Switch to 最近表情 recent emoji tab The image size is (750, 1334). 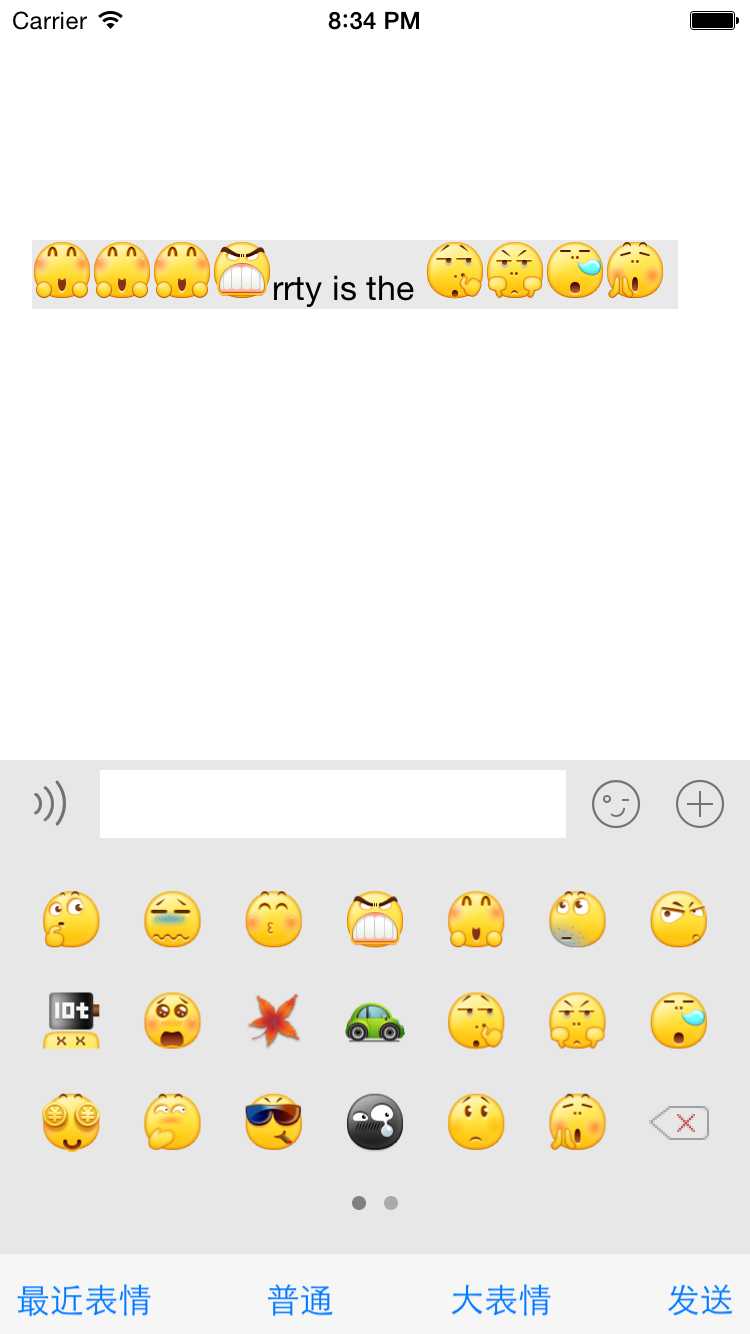coord(84,1300)
